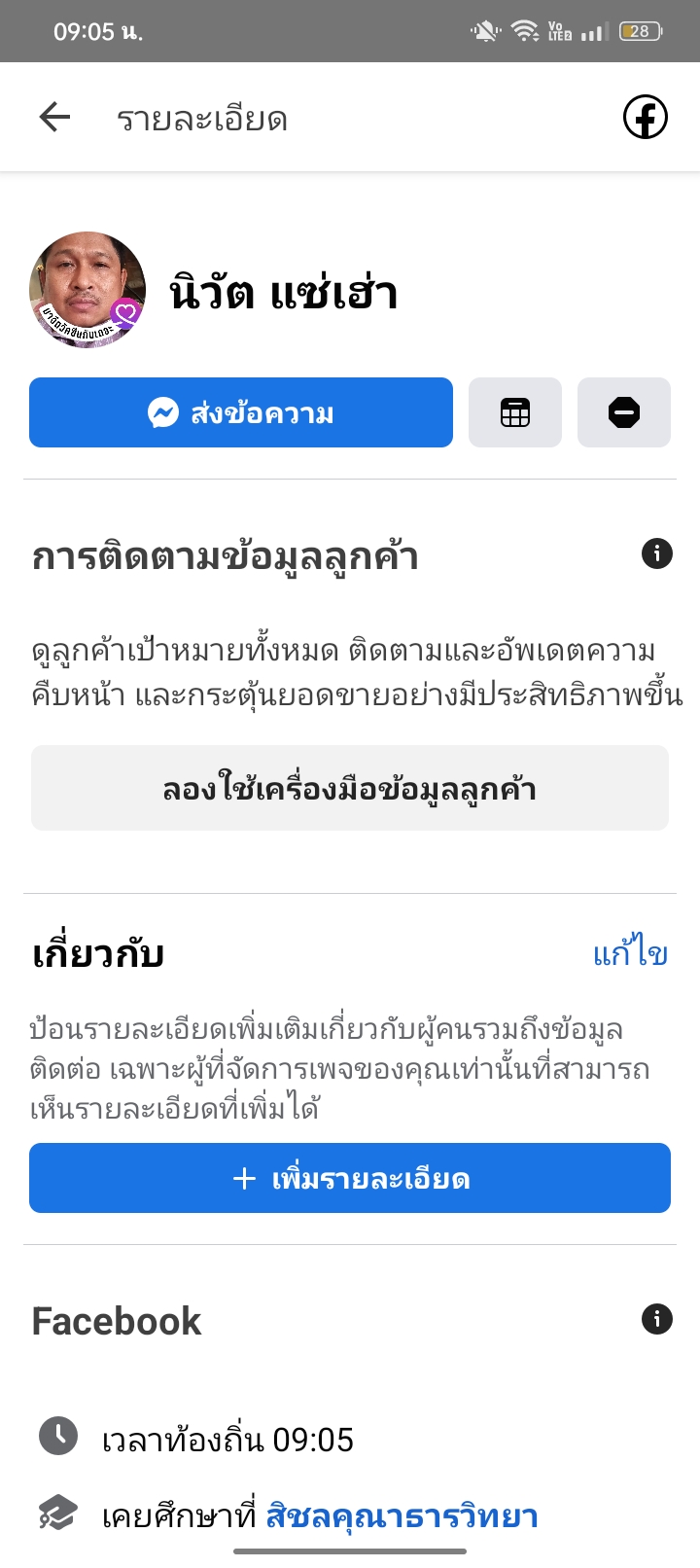Tap the block icon button
Image resolution: width=700 pixels, height=1568 pixels.
[x=624, y=412]
